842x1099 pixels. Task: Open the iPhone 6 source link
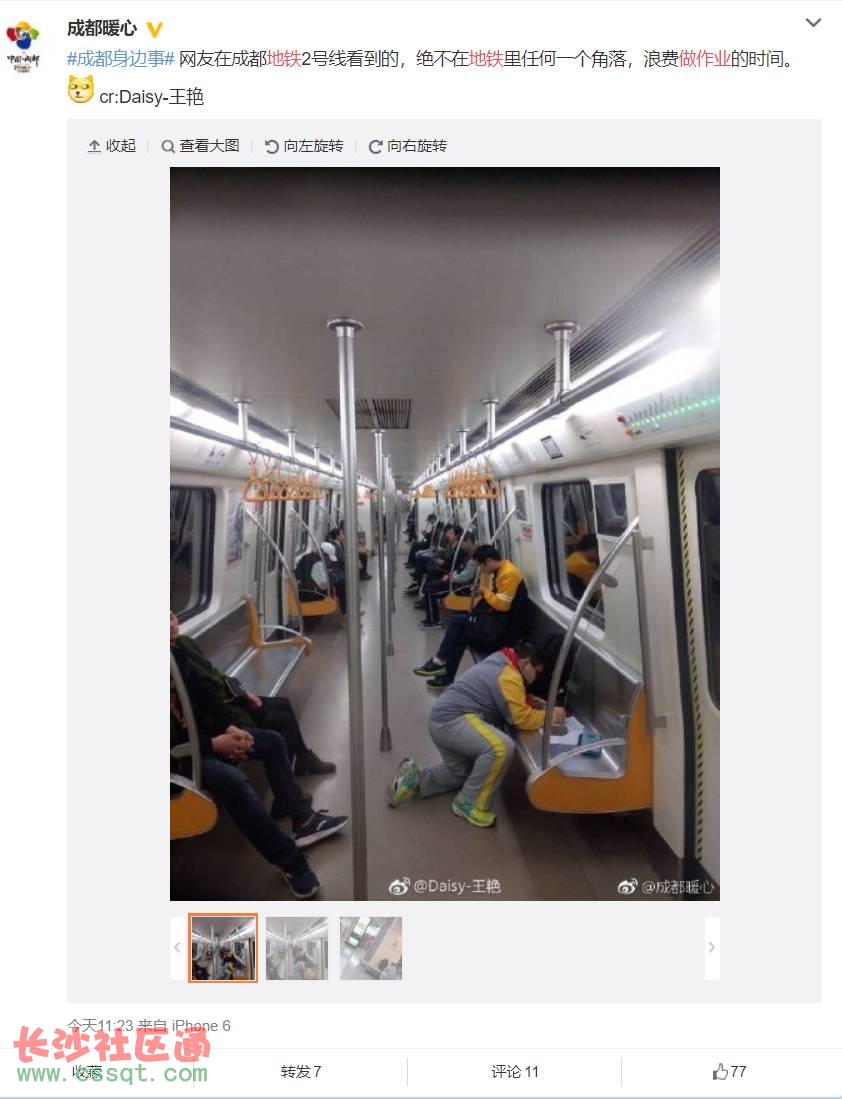coord(201,1026)
